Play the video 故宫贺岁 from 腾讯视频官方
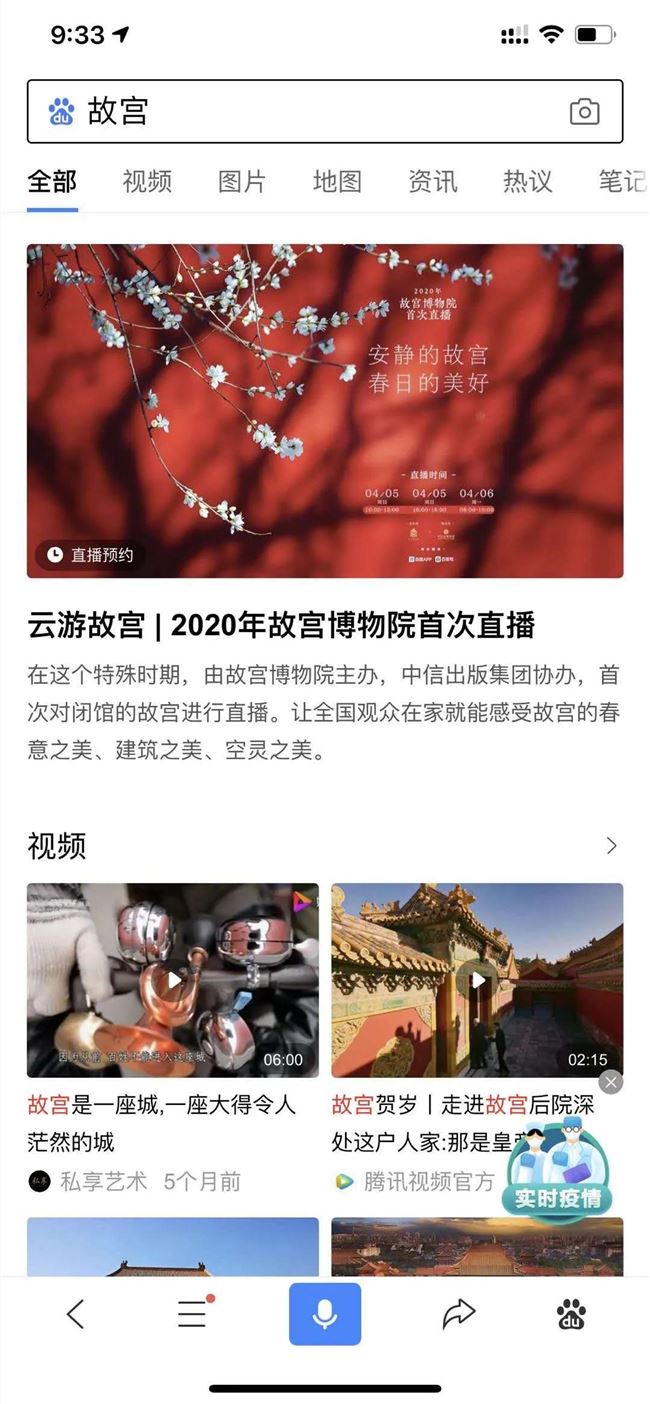The image size is (650, 1404). pos(477,979)
